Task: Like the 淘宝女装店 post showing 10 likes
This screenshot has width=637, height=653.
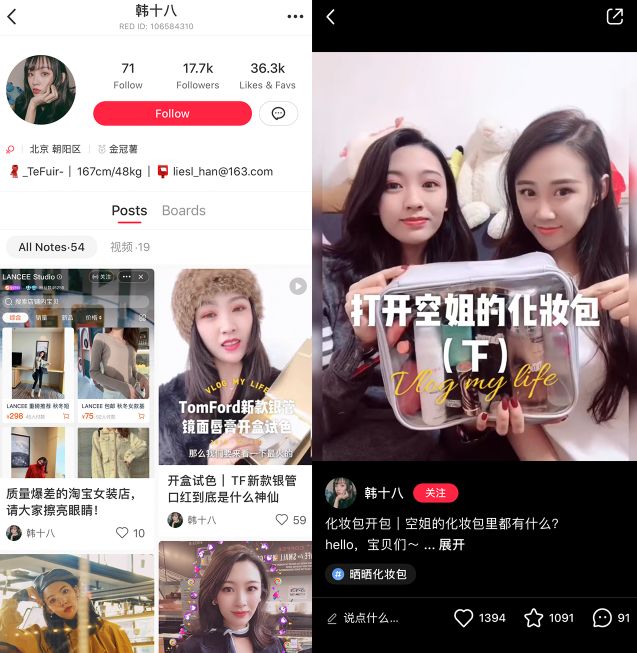Action: (x=123, y=533)
